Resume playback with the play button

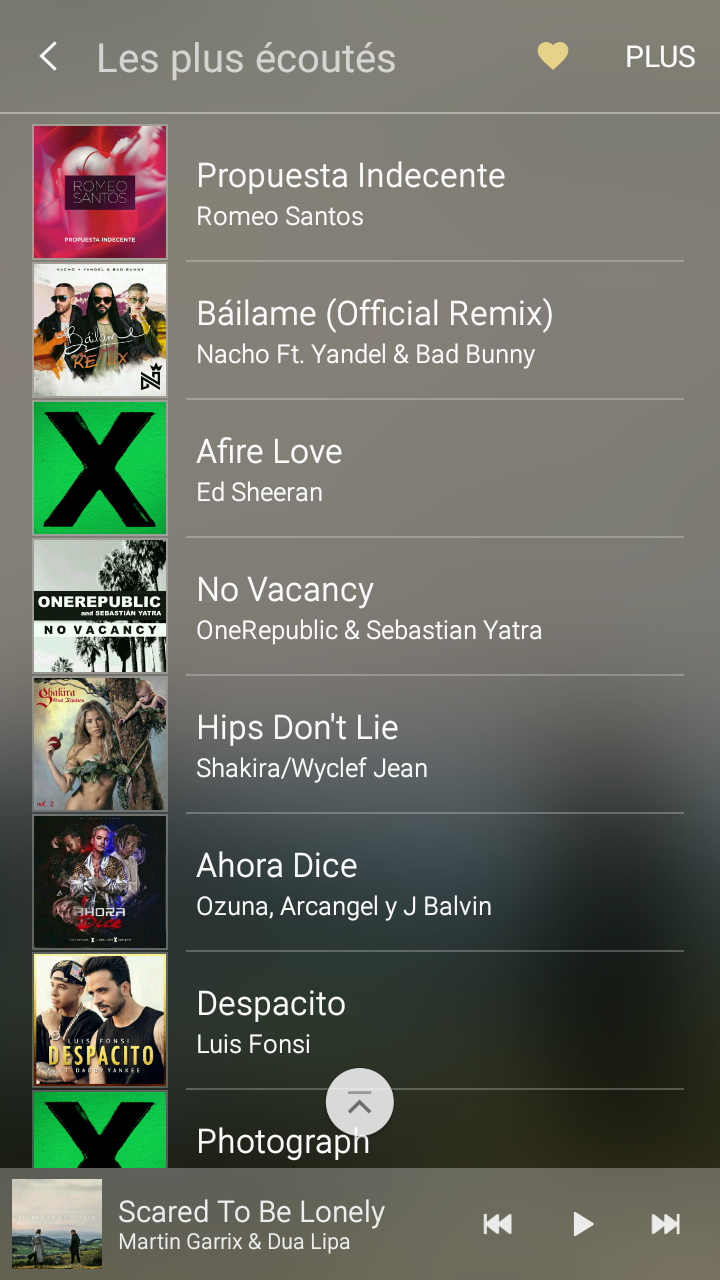(582, 1224)
